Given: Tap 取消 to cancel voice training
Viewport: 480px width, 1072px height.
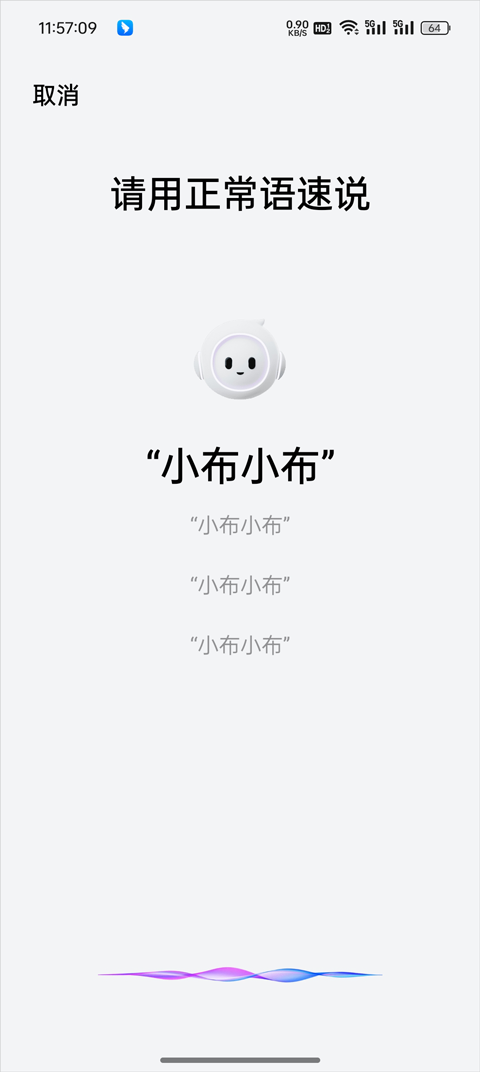Looking at the screenshot, I should [x=55, y=96].
